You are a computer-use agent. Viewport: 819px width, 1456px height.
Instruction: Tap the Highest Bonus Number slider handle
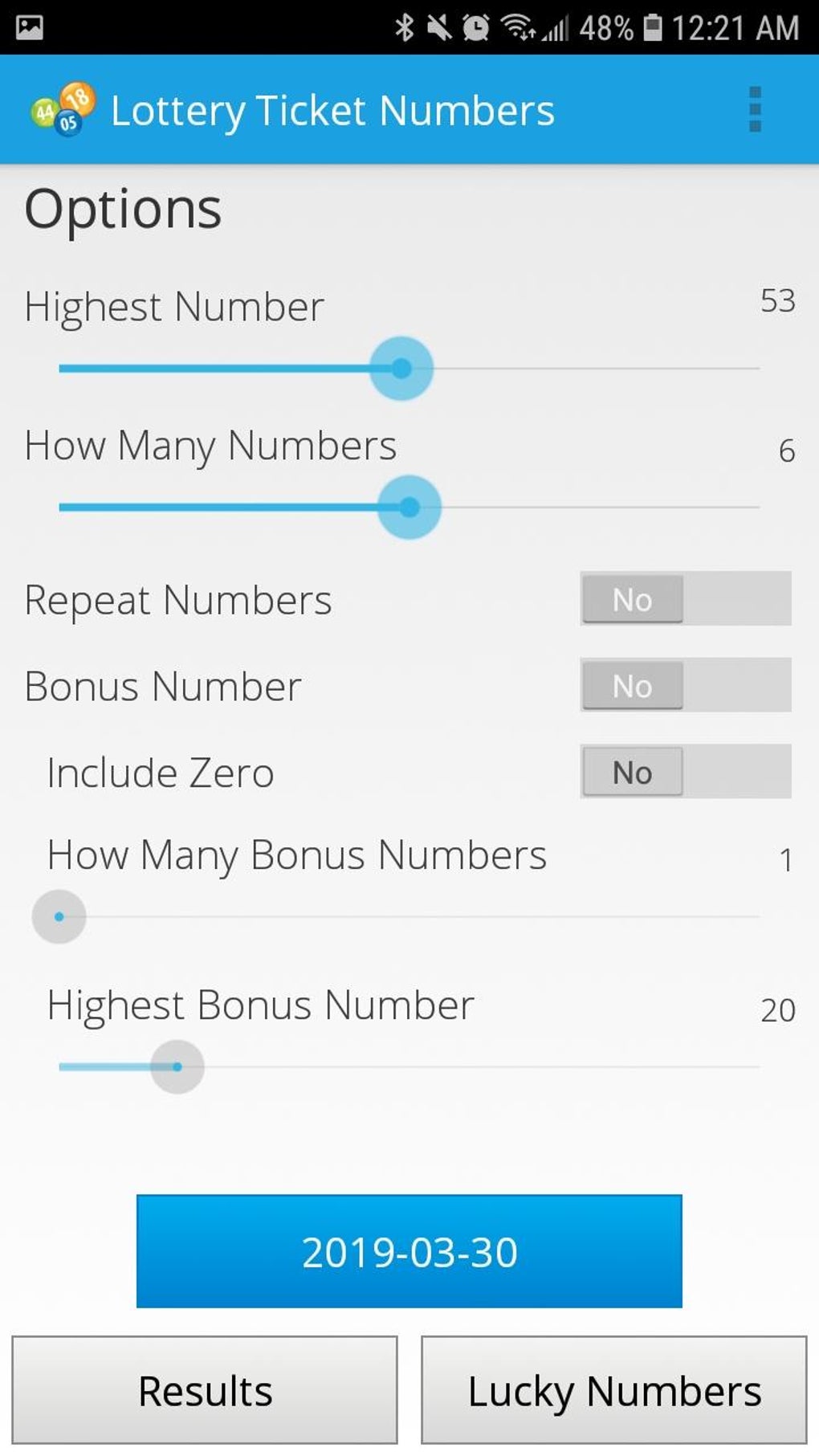(x=177, y=1067)
